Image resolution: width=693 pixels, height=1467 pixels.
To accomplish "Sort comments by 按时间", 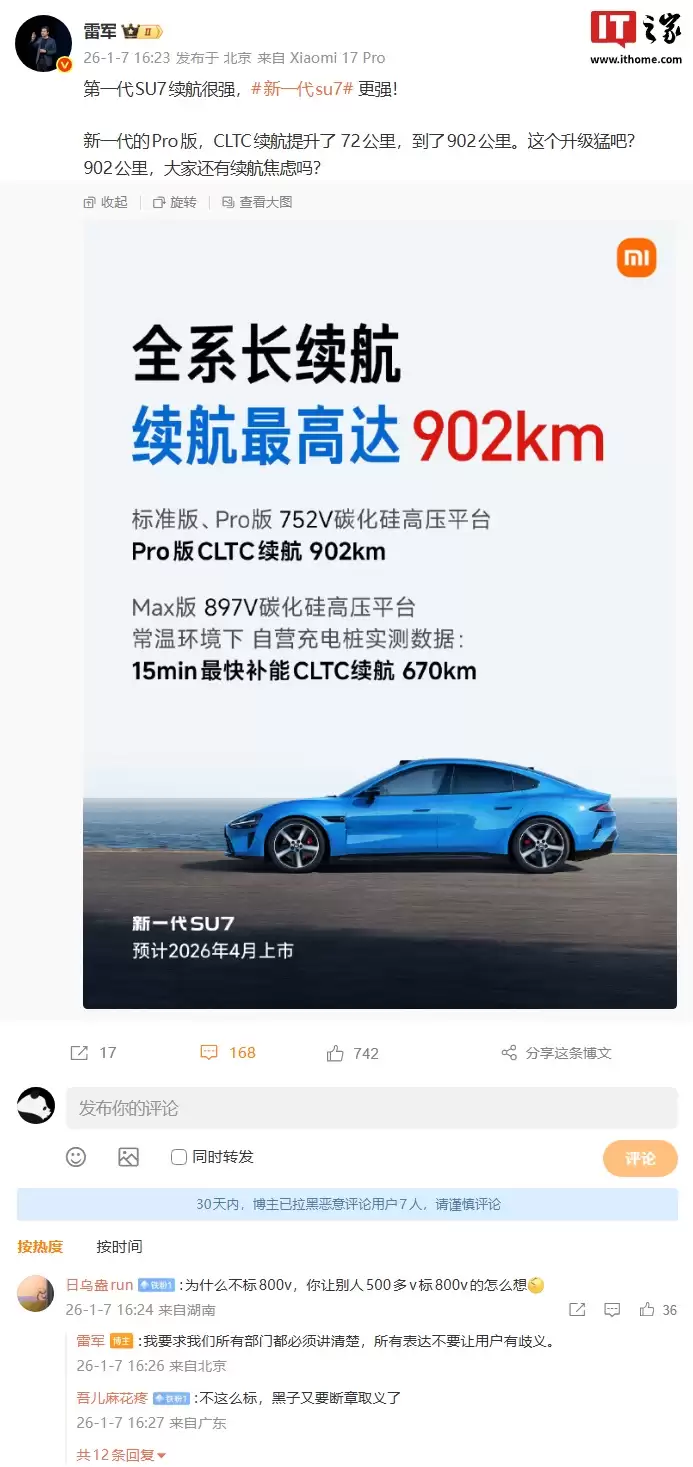I will click(119, 1246).
